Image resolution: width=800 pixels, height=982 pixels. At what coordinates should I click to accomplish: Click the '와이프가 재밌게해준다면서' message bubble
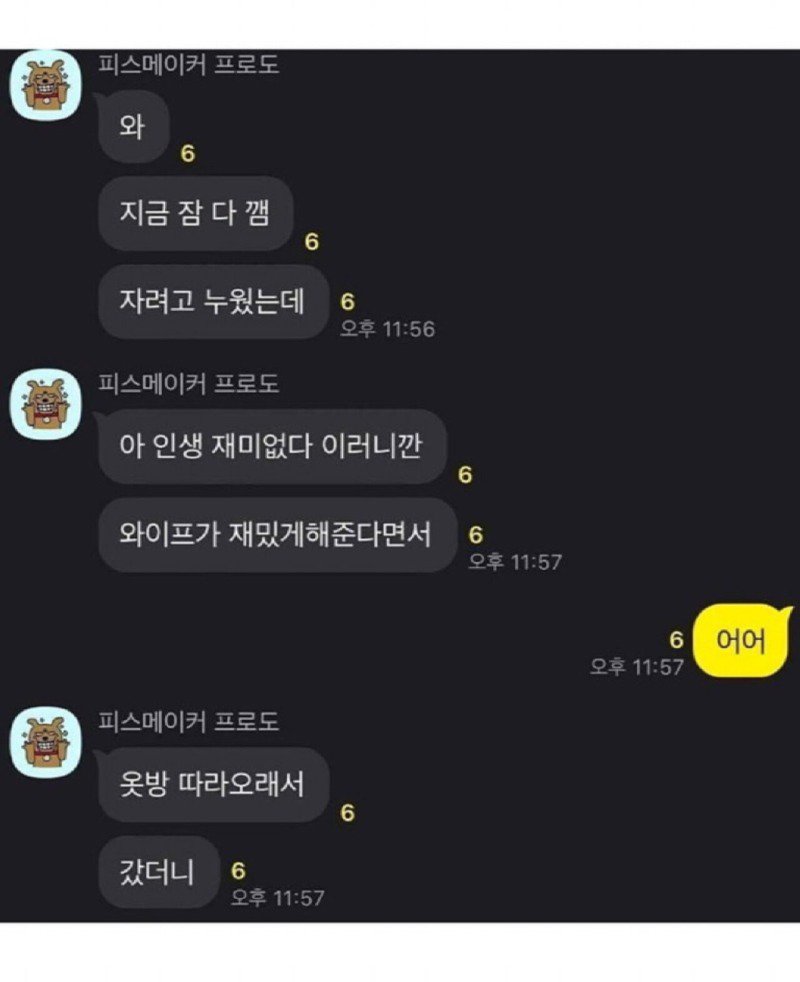pos(278,533)
